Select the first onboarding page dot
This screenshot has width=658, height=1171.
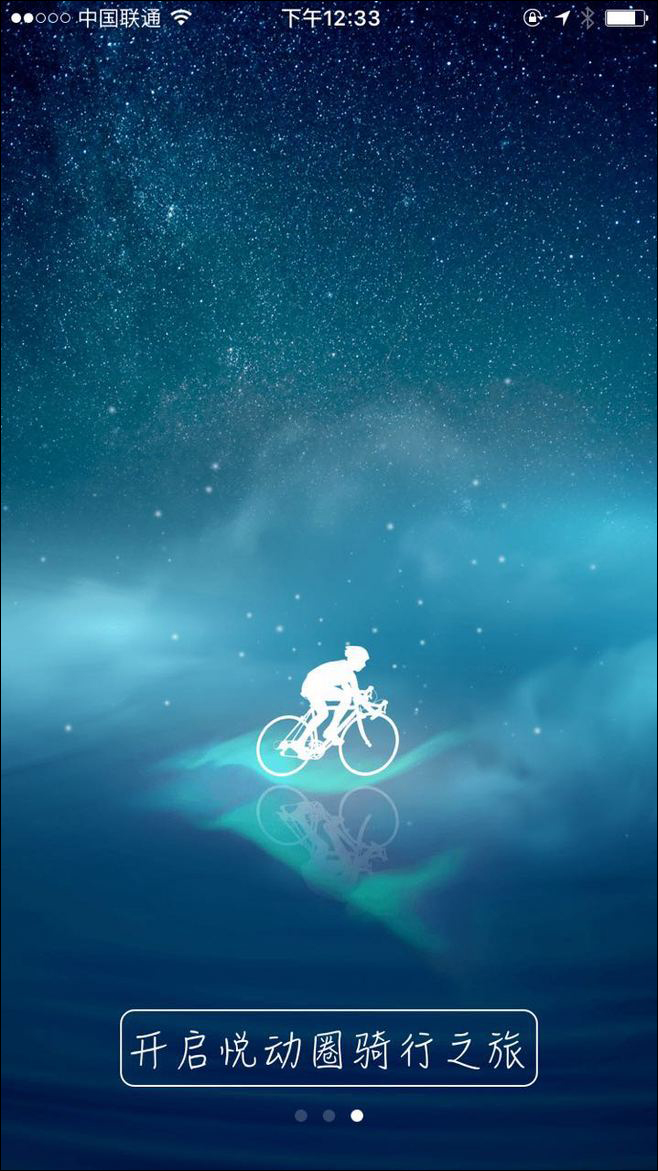301,1115
